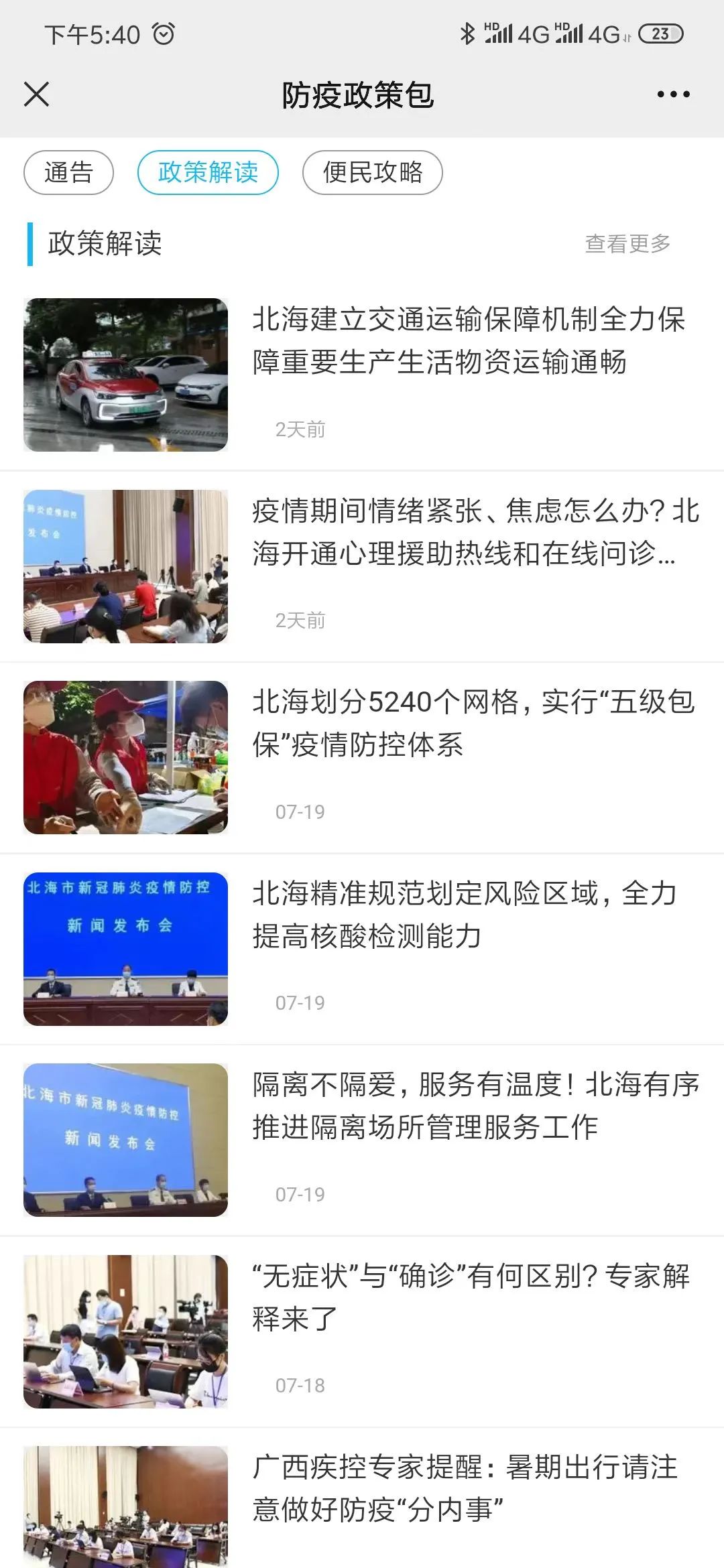Open “无症状”与“确诊”有何区别 article
This screenshot has width=724, height=1568.
click(362, 1332)
